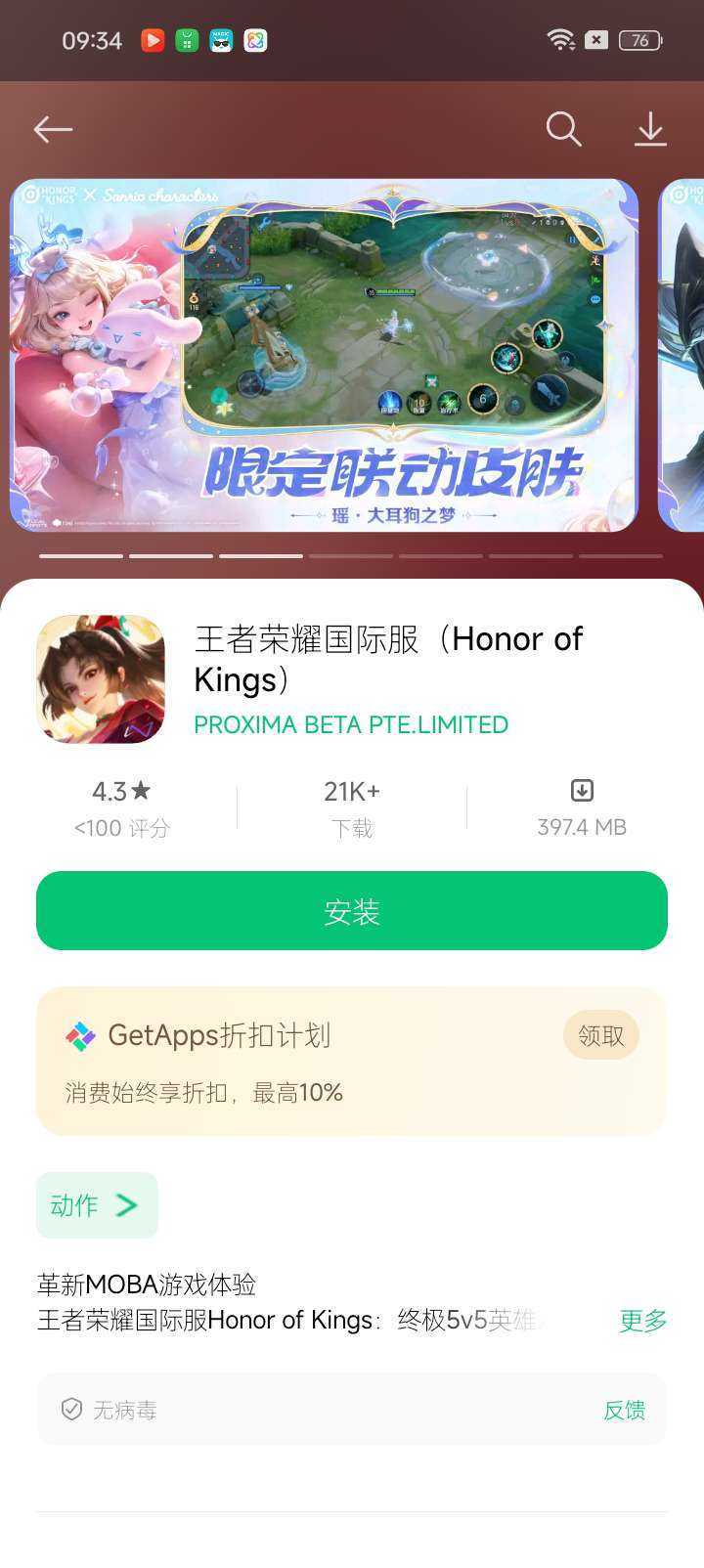View the 限定联动皮肤 screenshot banner

tap(324, 355)
